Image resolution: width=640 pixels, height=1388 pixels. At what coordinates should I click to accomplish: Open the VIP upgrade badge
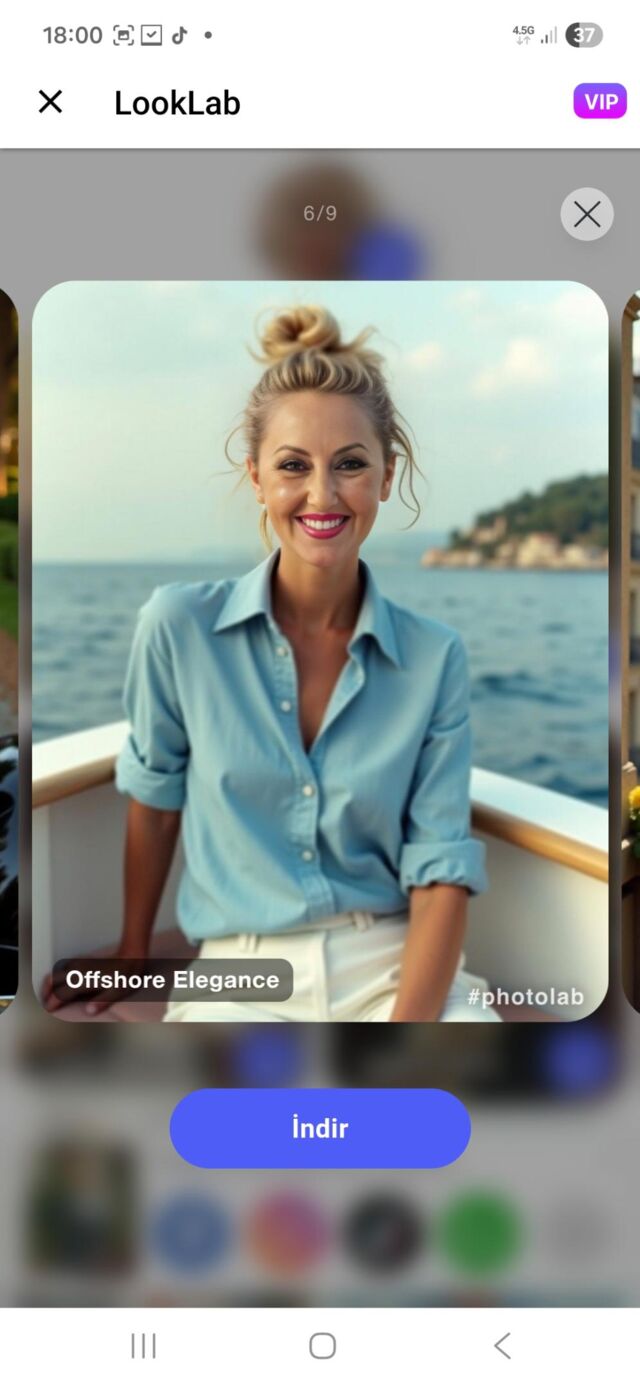click(599, 102)
